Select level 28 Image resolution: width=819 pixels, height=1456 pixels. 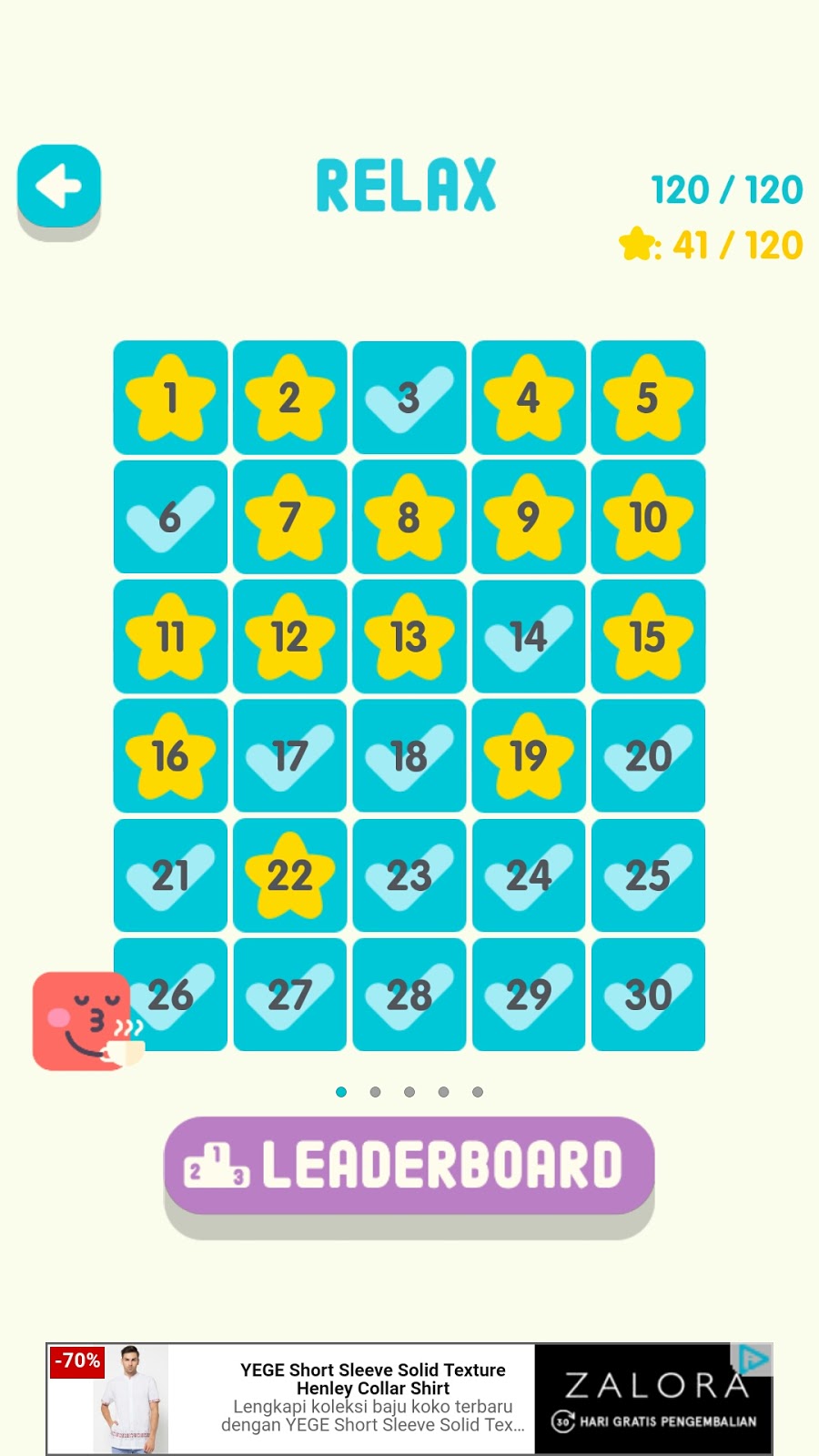[x=409, y=995]
